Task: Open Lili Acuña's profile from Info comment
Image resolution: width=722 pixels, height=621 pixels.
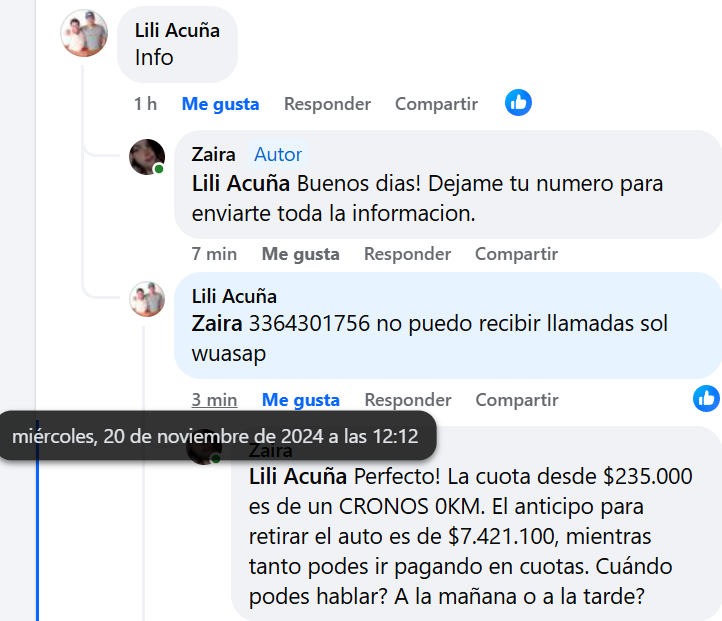Action: click(177, 30)
